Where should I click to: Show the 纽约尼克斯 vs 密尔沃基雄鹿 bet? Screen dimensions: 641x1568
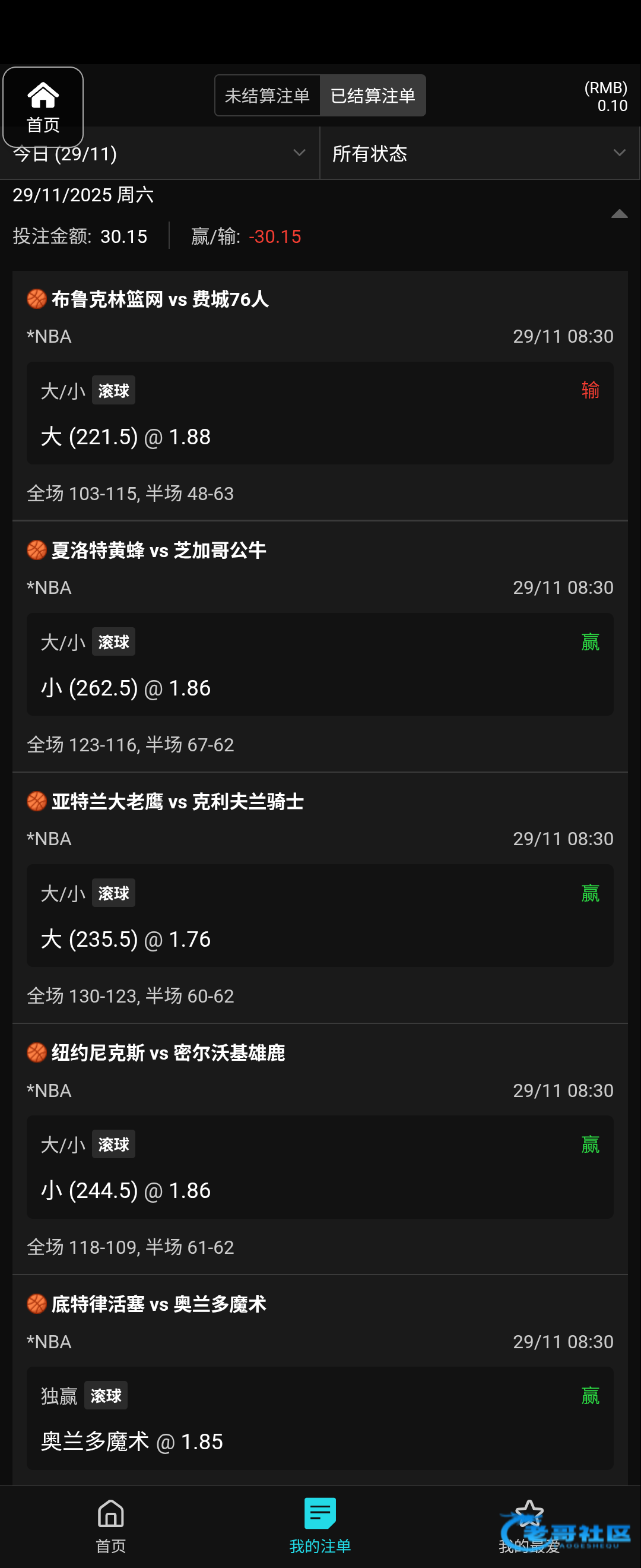tap(169, 1053)
